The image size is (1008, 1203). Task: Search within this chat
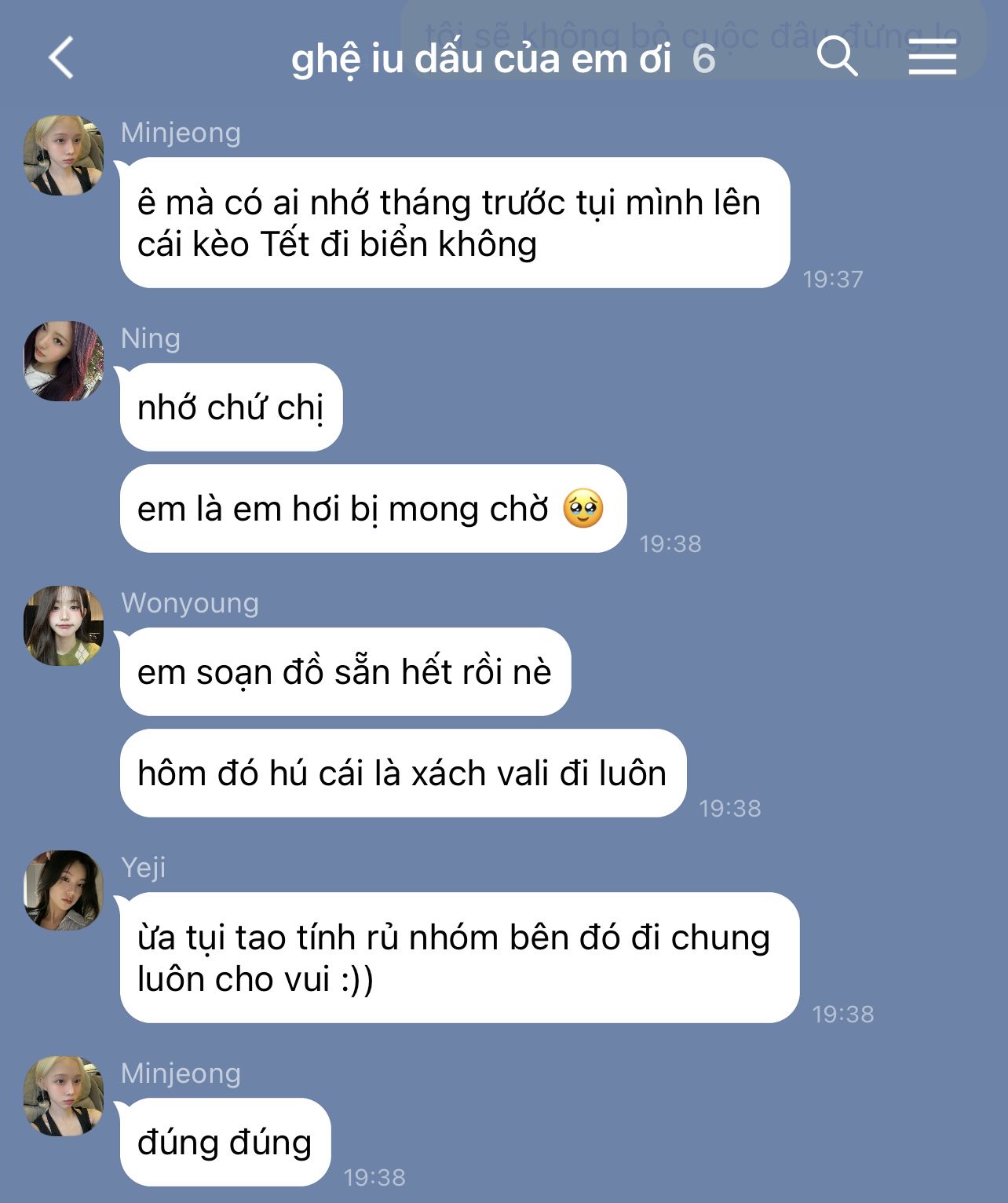click(x=837, y=57)
